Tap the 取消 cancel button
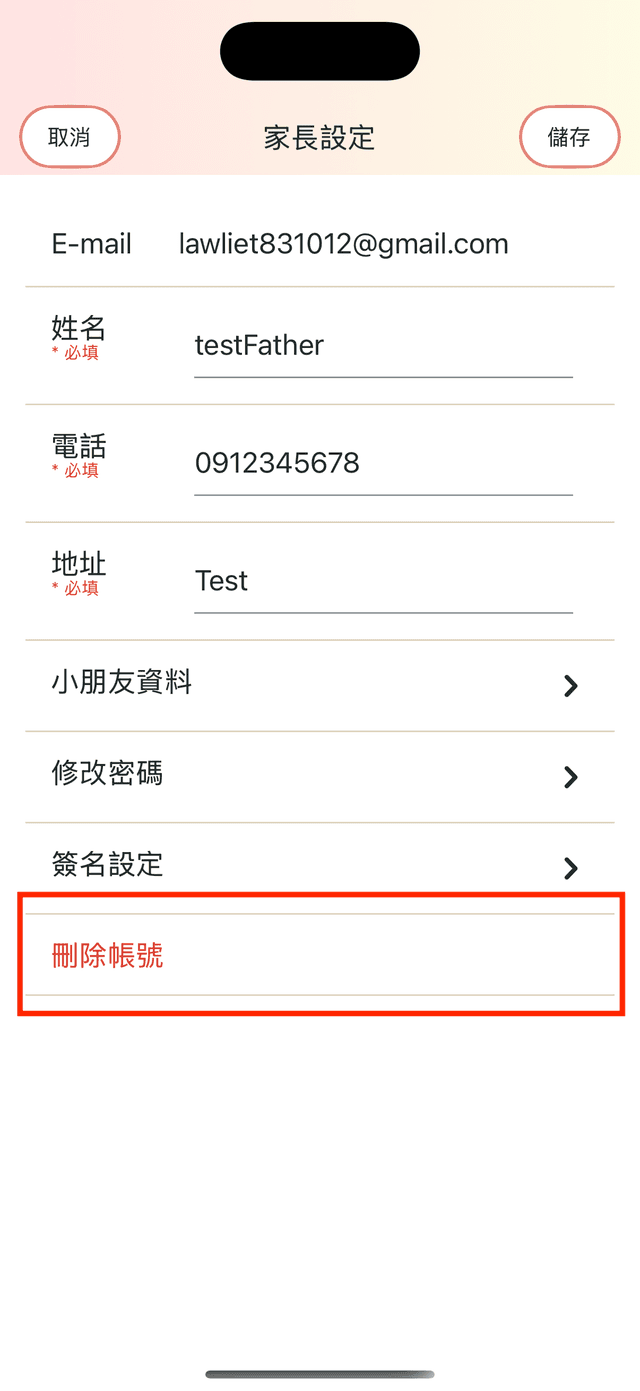The width and height of the screenshot is (640, 1391). click(x=70, y=137)
